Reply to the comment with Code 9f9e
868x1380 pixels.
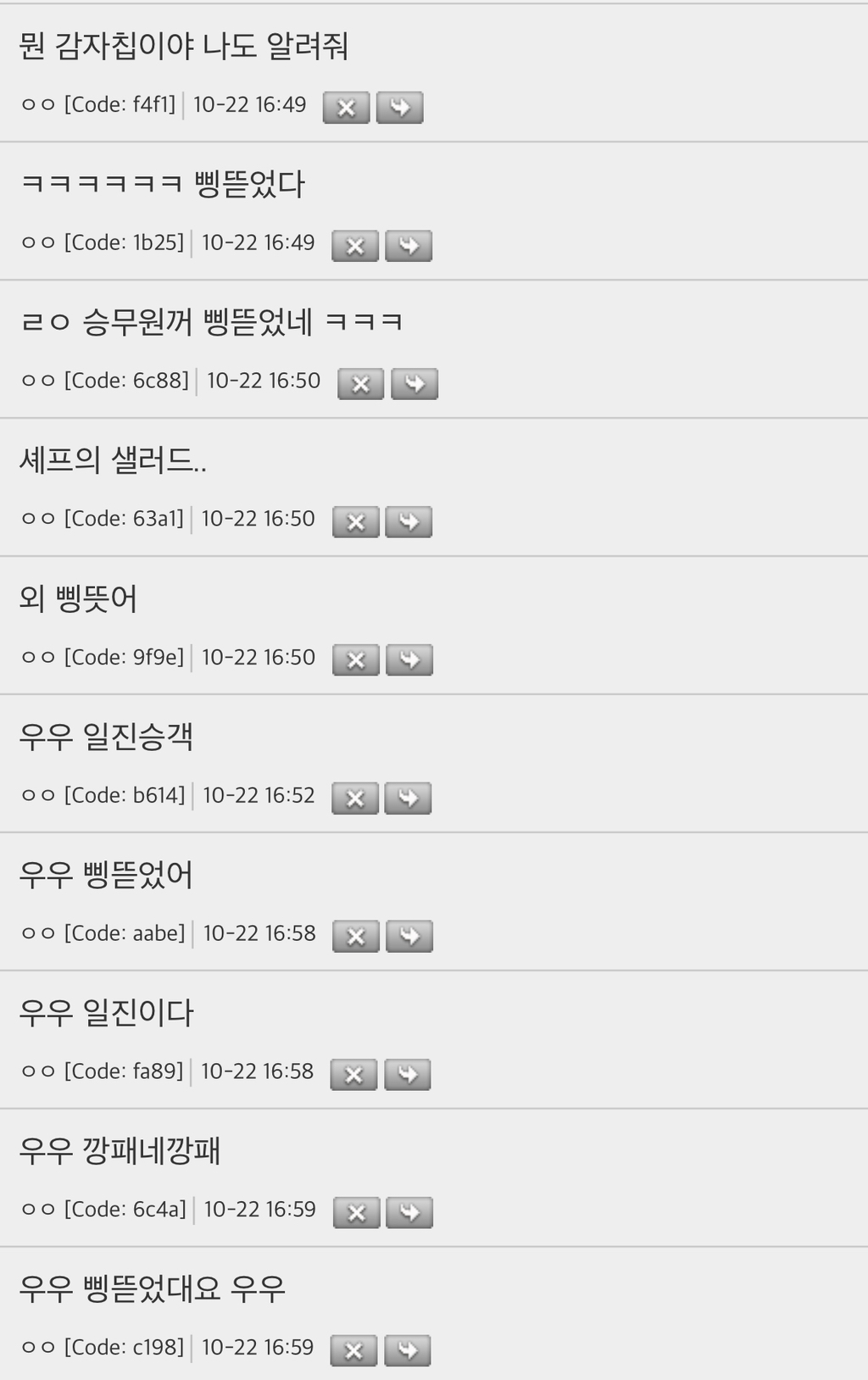[x=409, y=660]
